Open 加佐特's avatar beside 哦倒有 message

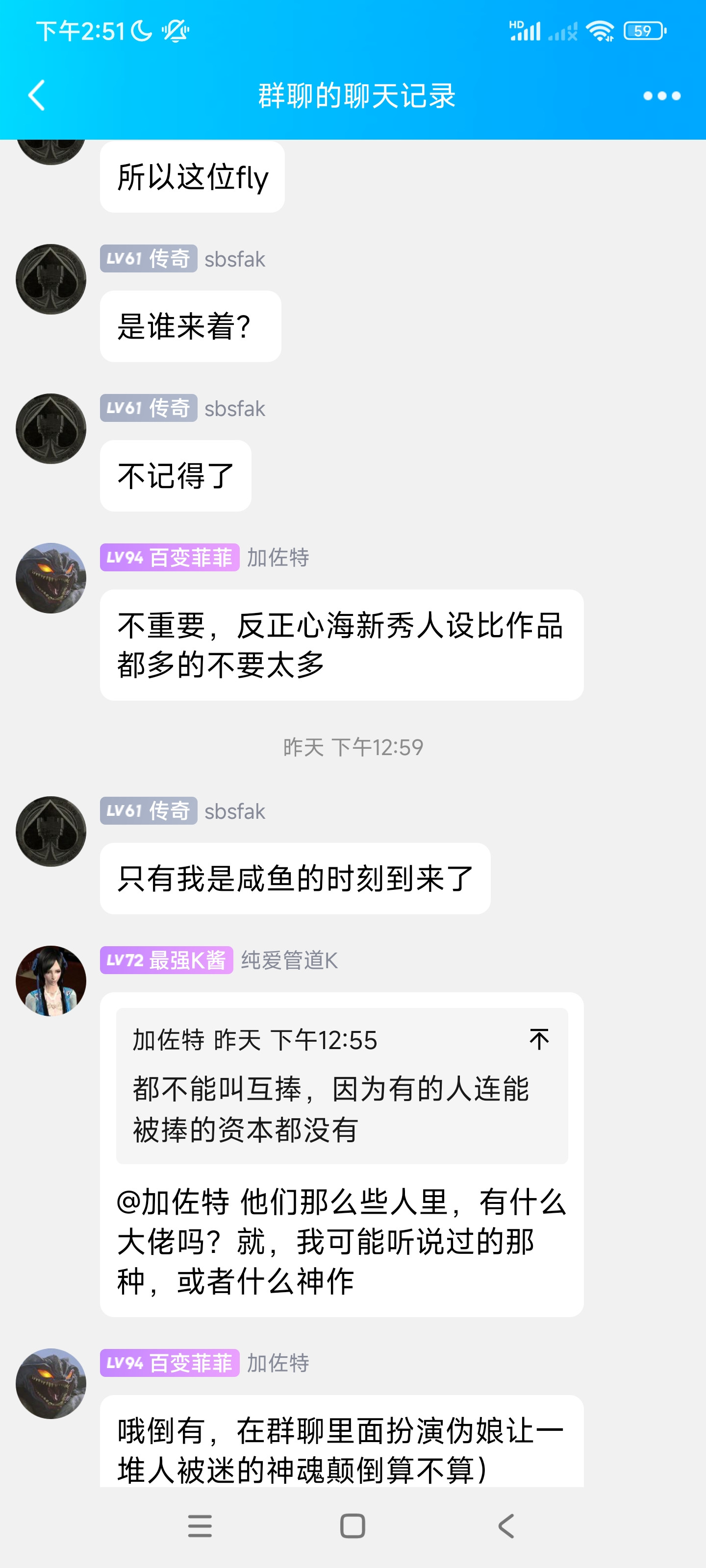(x=51, y=1384)
